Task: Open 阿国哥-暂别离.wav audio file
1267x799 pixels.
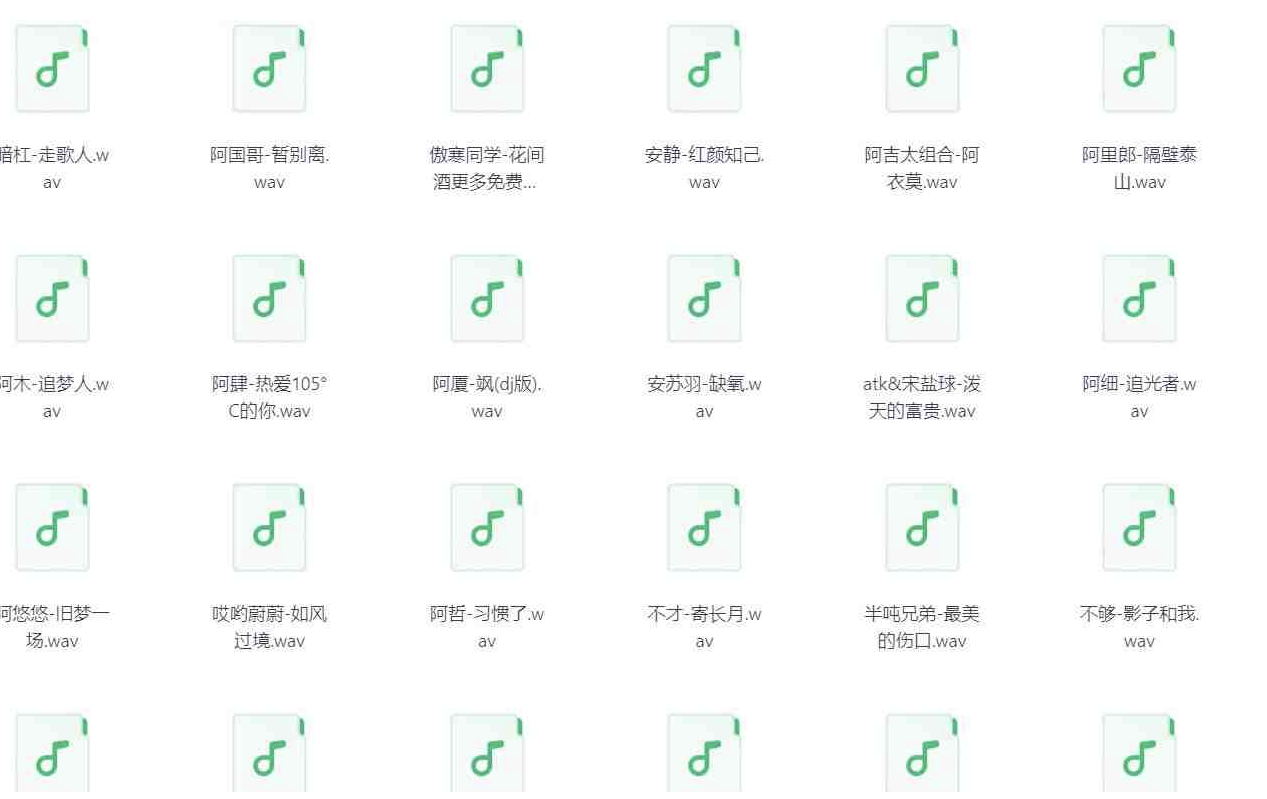Action: [269, 70]
